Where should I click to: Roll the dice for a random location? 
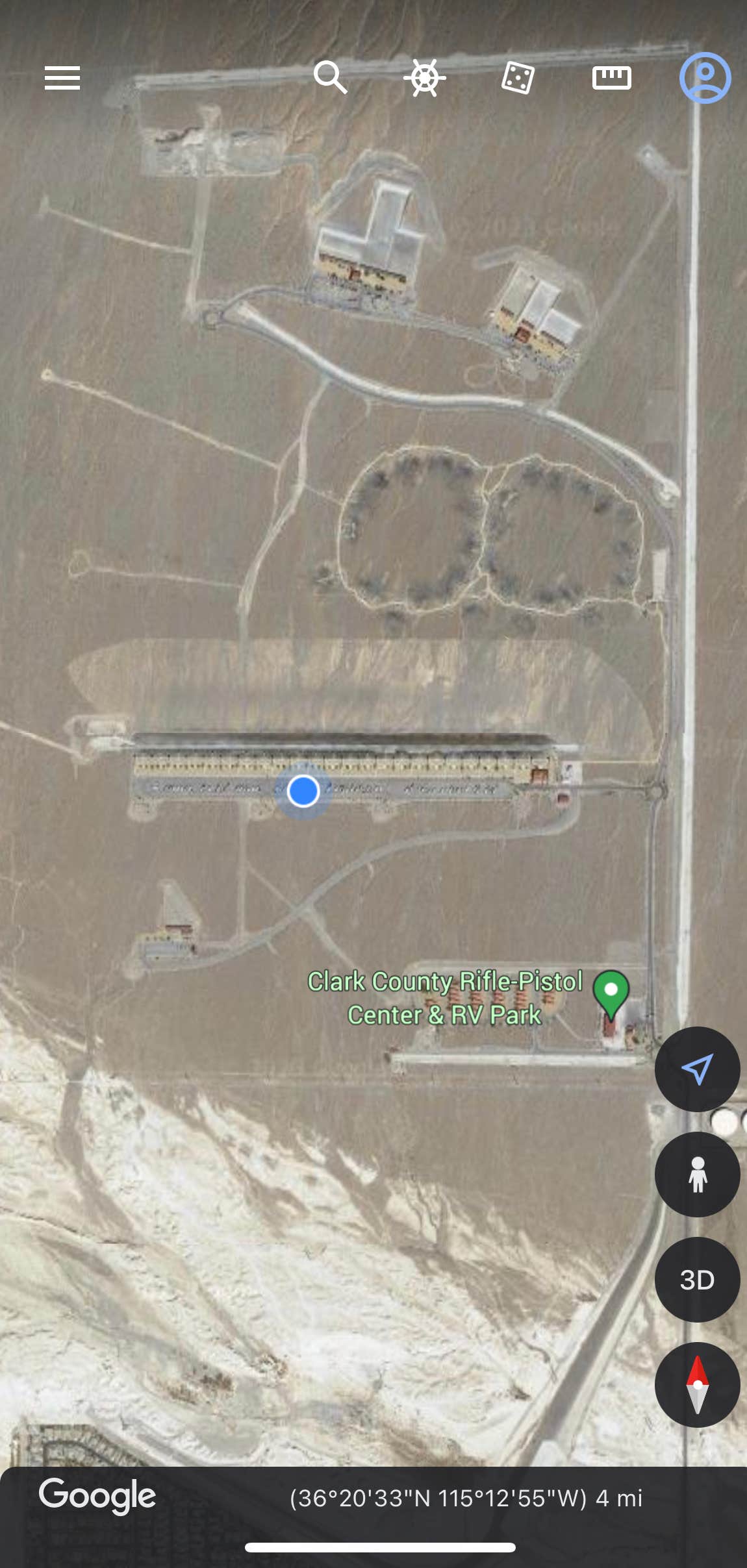(518, 78)
